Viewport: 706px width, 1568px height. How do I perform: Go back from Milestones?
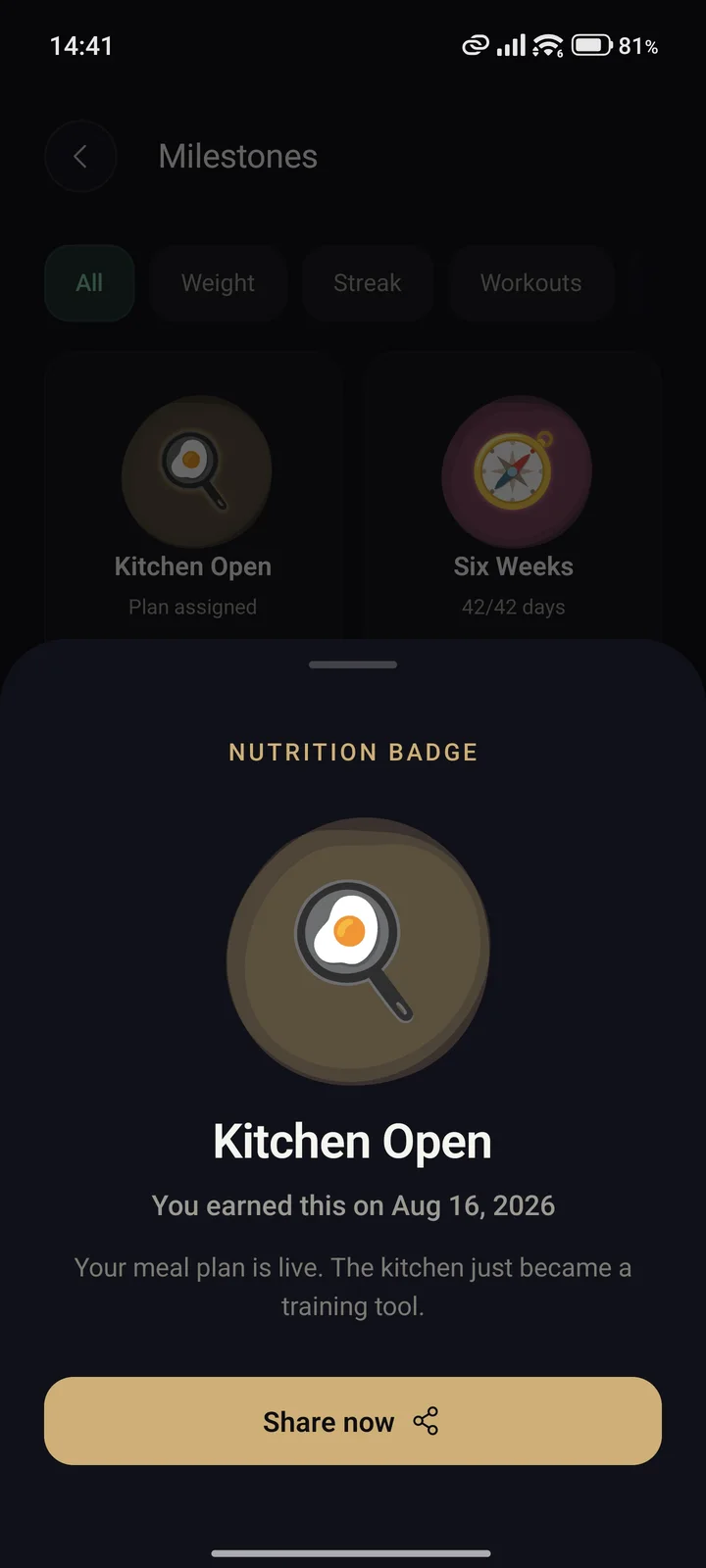[x=80, y=156]
